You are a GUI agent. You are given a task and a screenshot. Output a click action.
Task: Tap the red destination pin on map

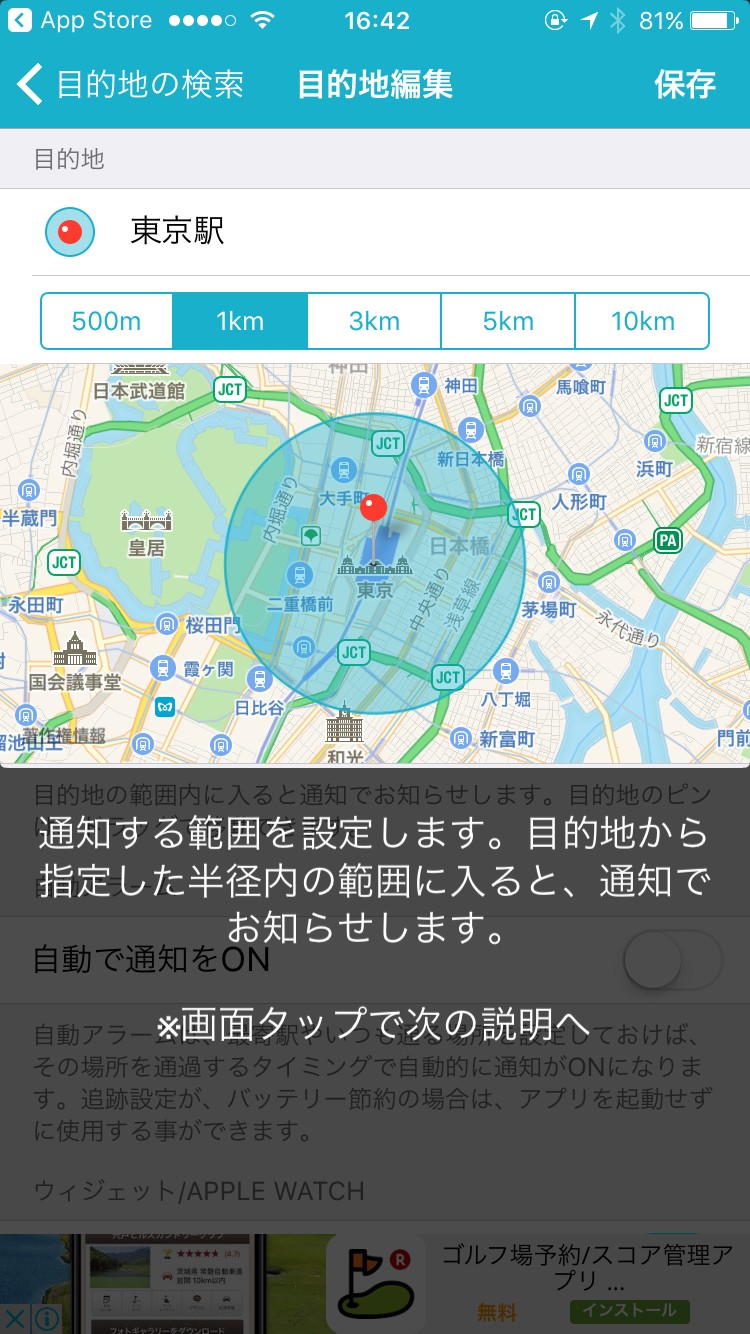pos(373,508)
